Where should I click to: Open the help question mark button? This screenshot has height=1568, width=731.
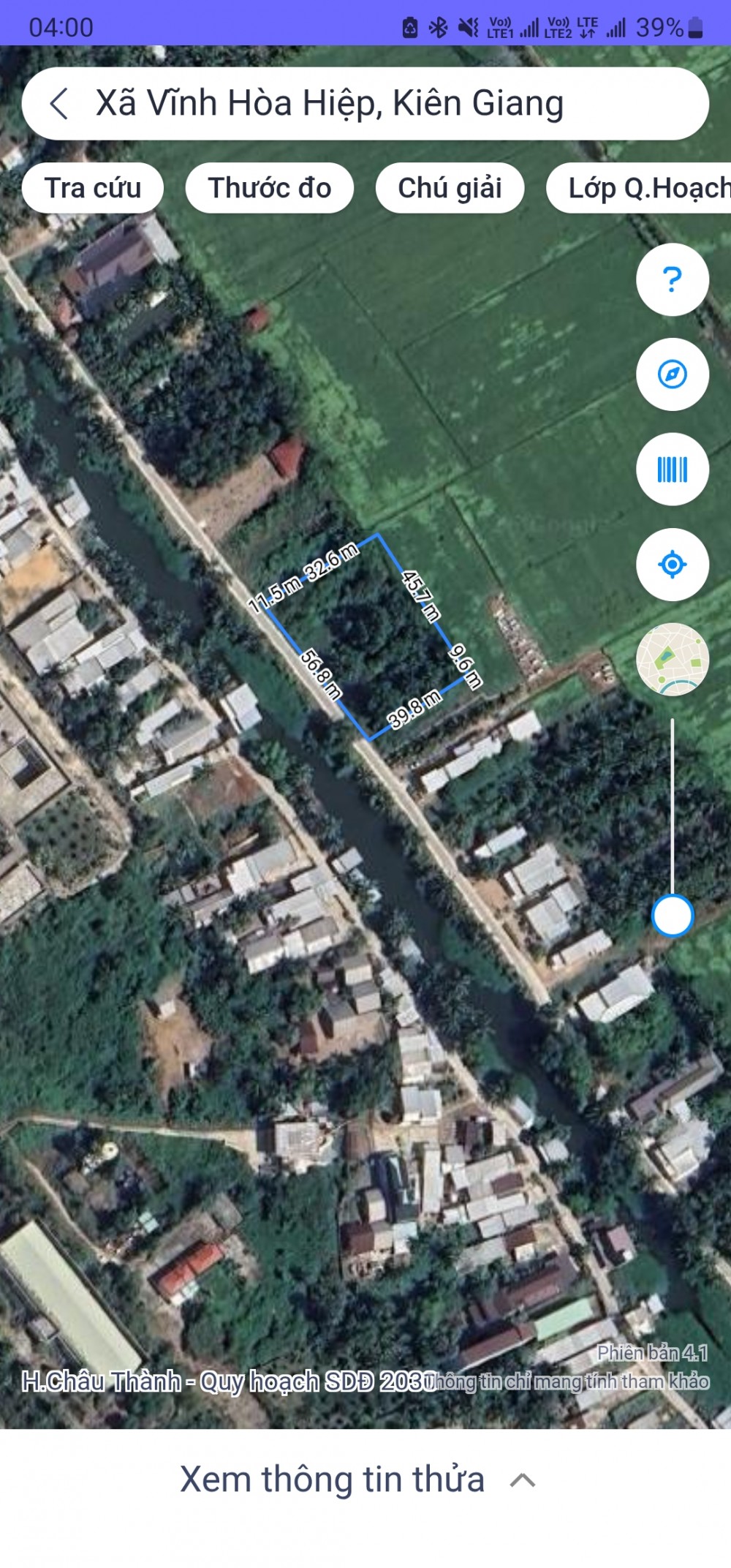pyautogui.click(x=672, y=279)
